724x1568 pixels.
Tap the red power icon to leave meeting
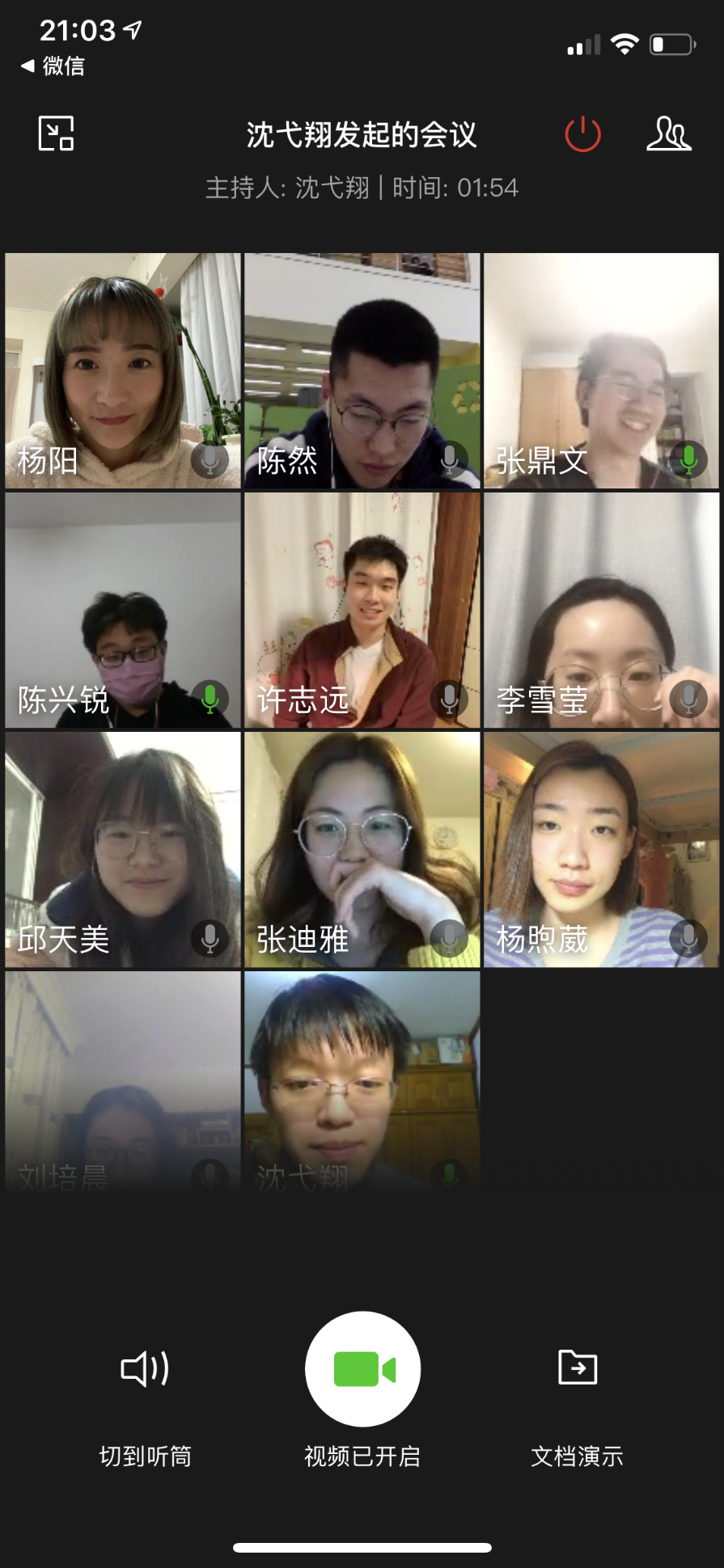point(582,134)
